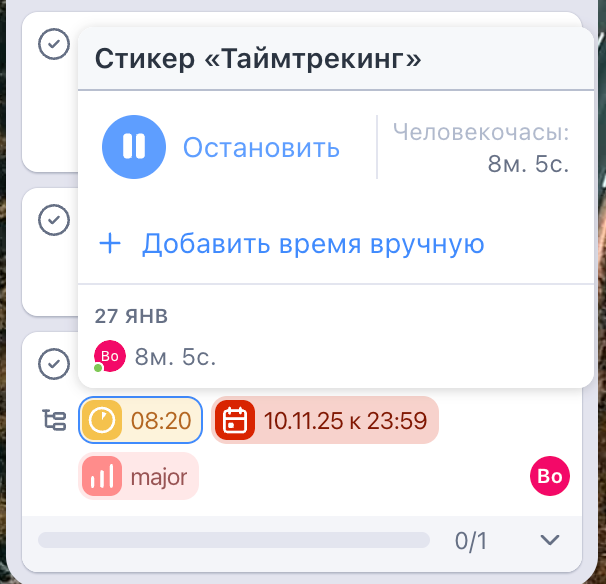Mark the topmost task as complete

click(x=53, y=44)
